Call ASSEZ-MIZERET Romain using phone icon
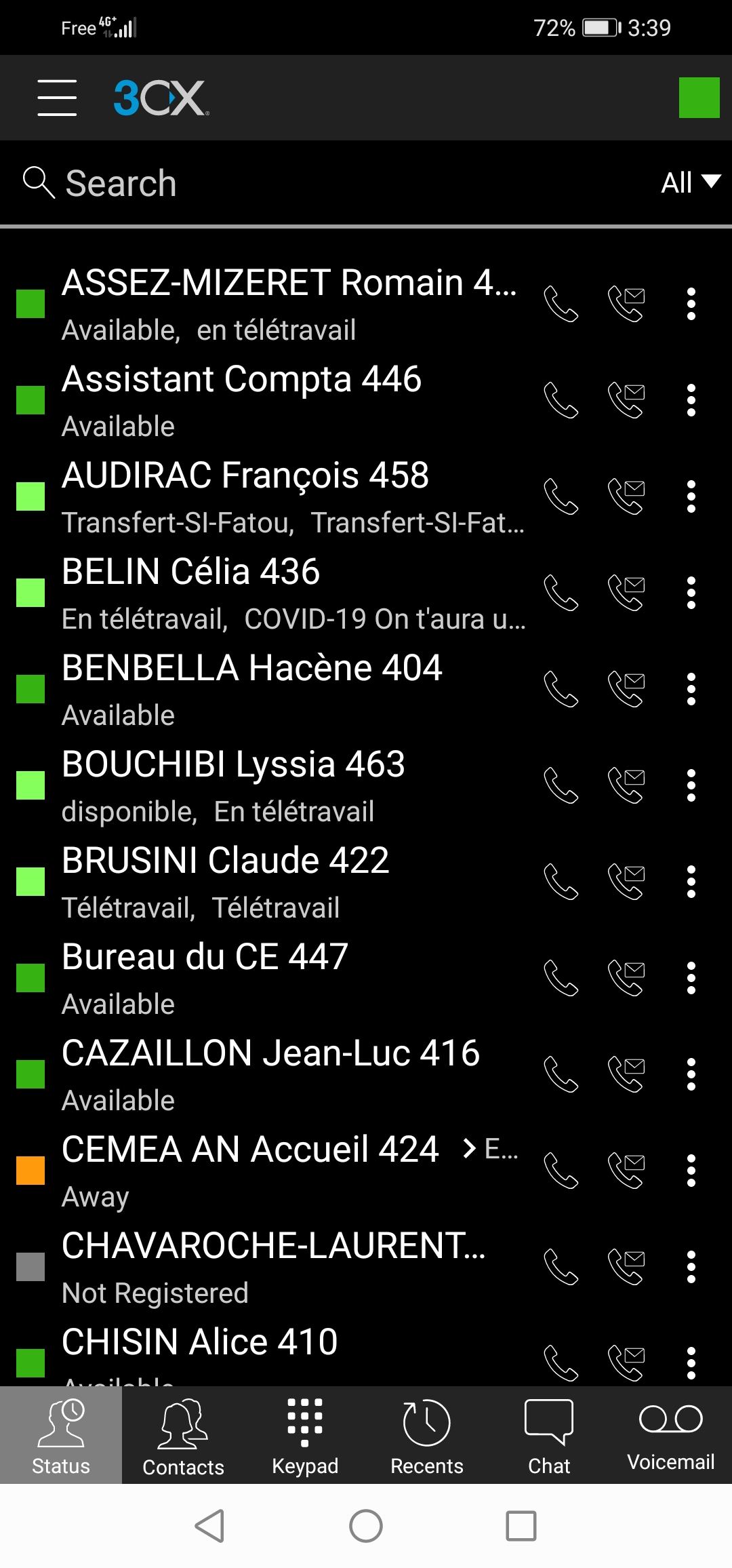 point(561,304)
